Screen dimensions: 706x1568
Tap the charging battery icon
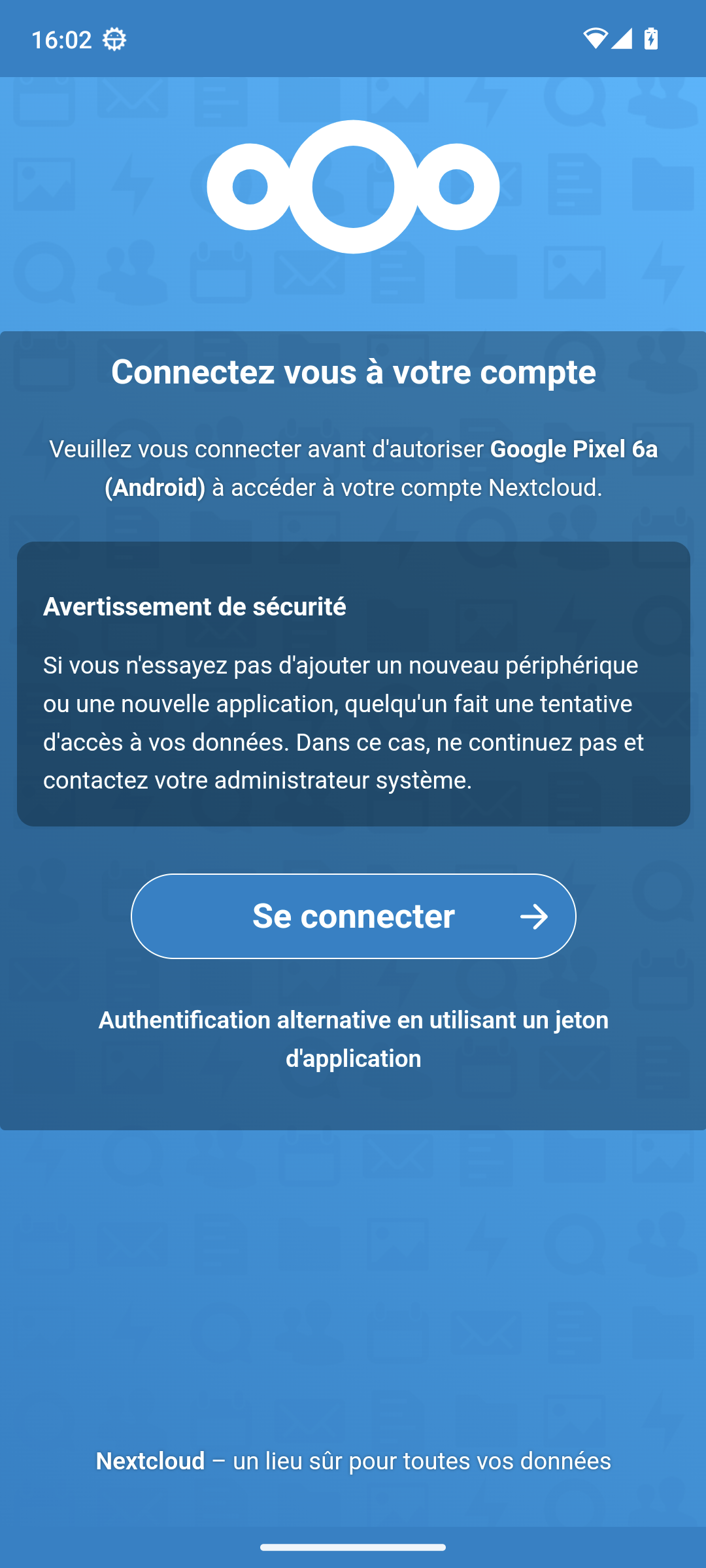pos(651,39)
